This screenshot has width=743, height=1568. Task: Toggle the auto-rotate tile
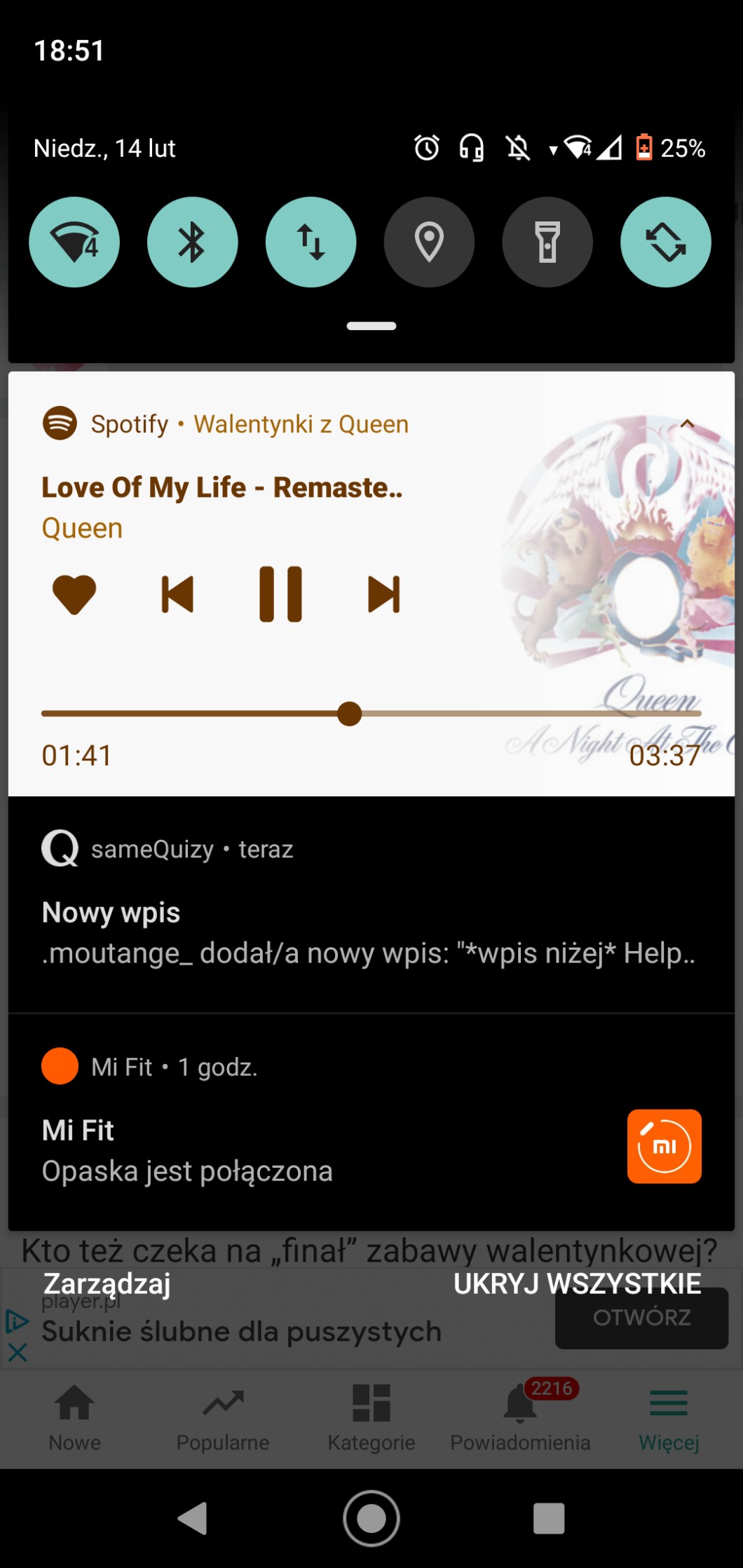tap(665, 243)
